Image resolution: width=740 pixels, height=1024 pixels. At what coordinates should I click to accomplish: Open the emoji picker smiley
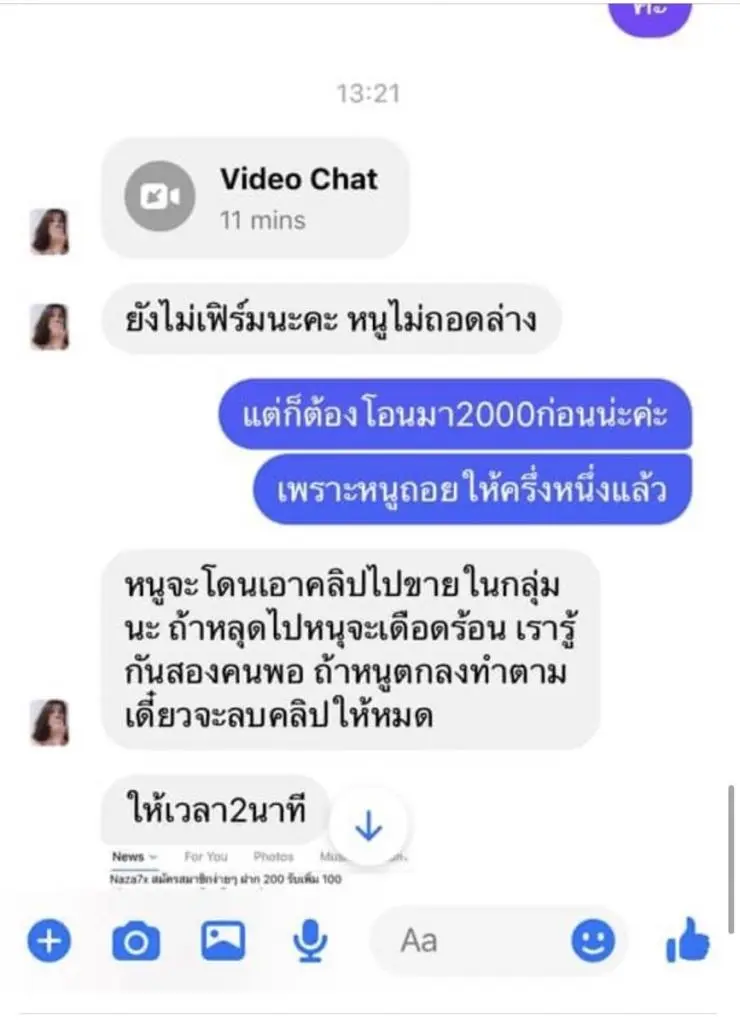(x=593, y=941)
